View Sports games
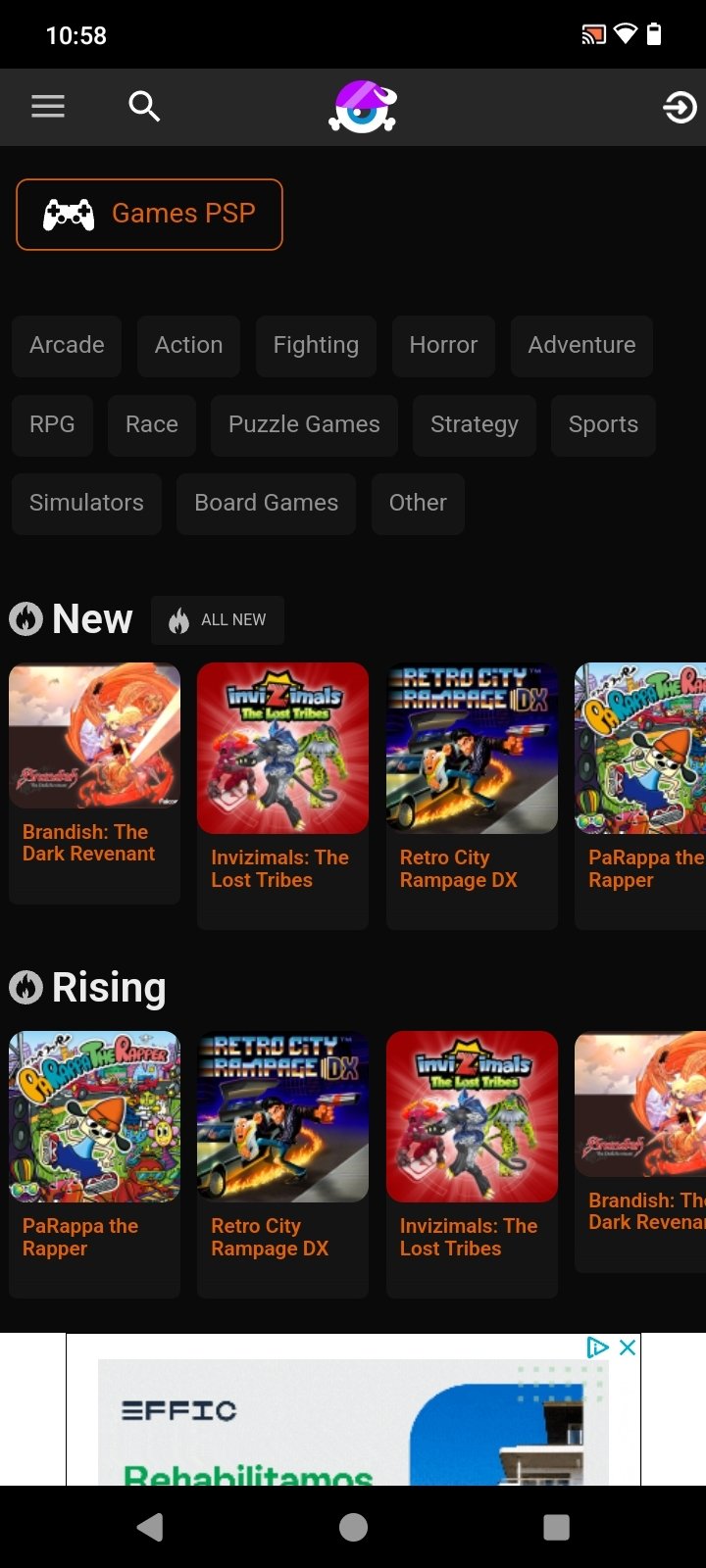 603,424
